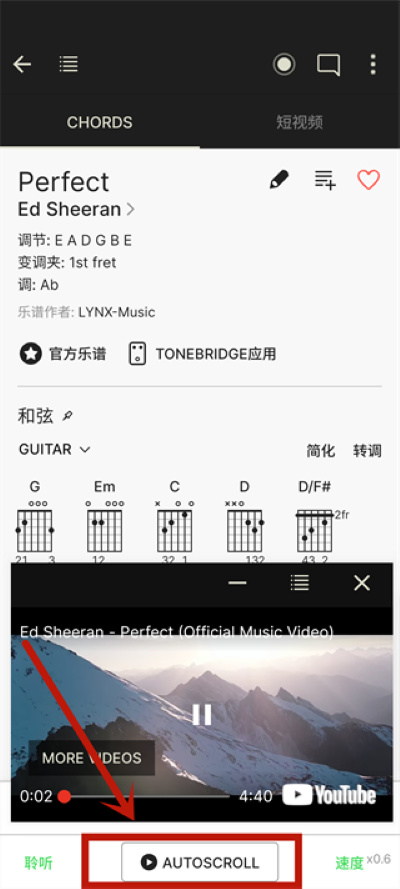
Task: Open the Ed Sheeran artist page
Action: (x=76, y=209)
